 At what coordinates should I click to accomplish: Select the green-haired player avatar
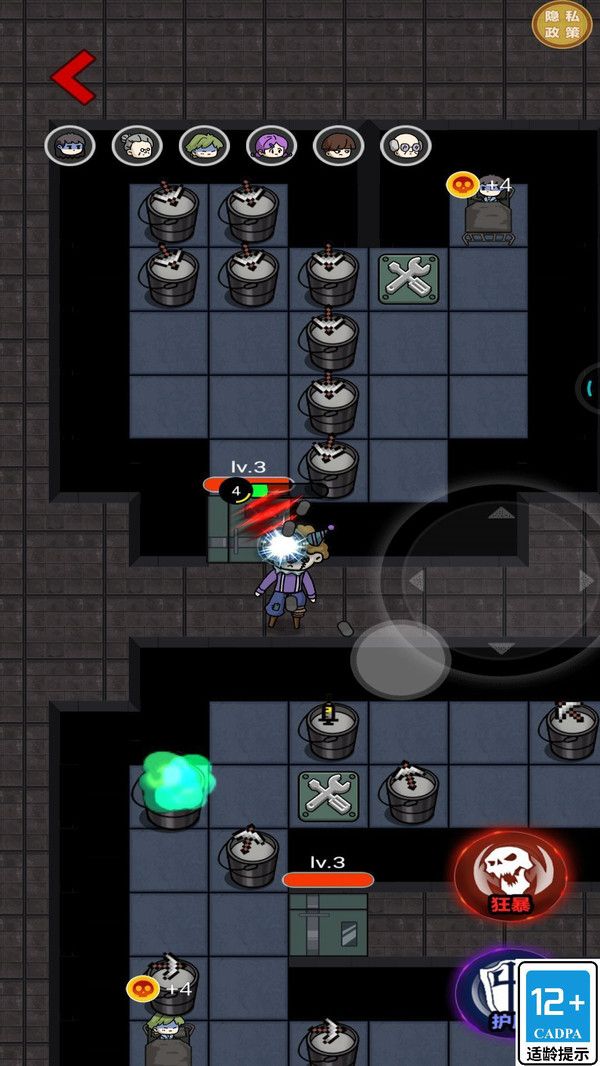coord(204,146)
